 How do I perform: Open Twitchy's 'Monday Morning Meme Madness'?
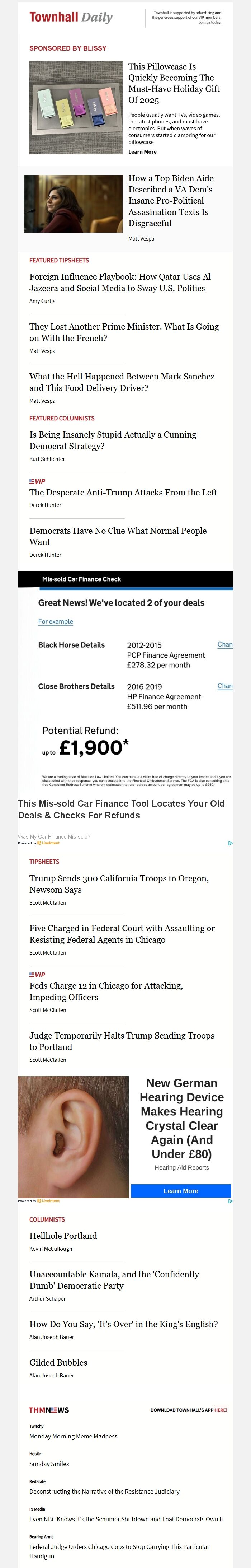74,1436
